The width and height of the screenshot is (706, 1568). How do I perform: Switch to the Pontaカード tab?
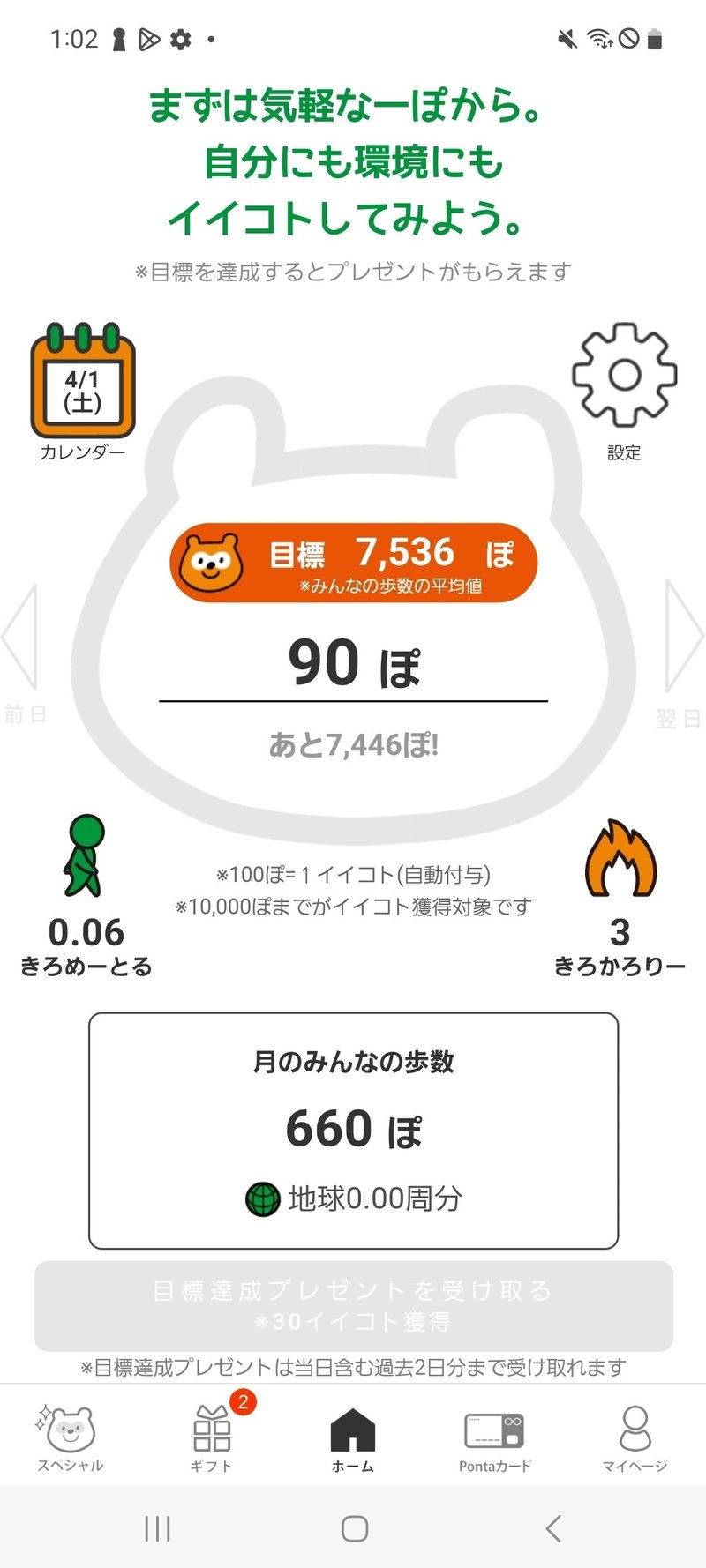click(x=494, y=1439)
